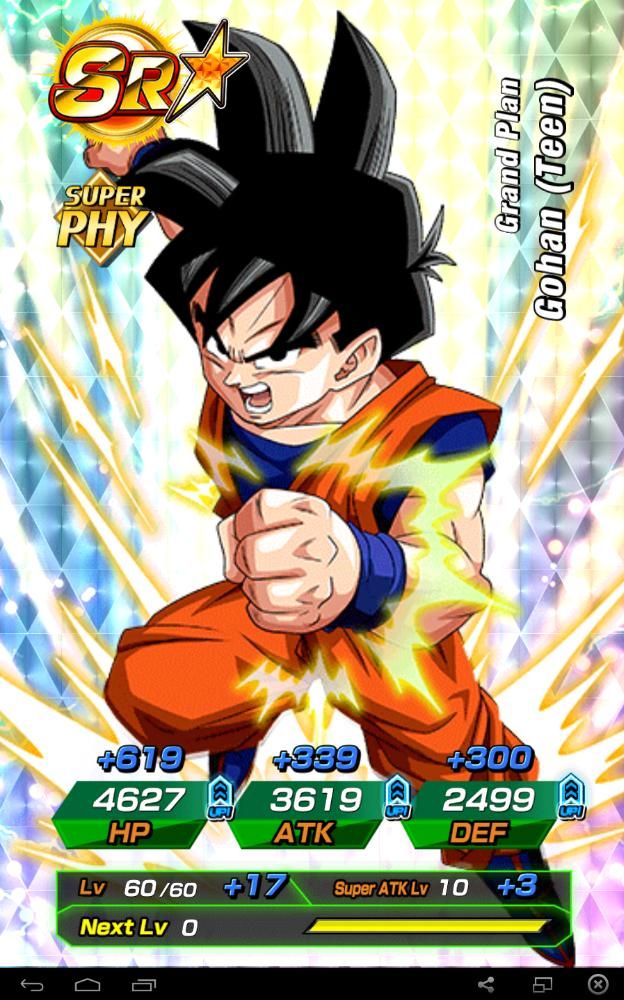Image resolution: width=624 pixels, height=1000 pixels.
Task: Go back using the system back arrow
Action: 31,985
